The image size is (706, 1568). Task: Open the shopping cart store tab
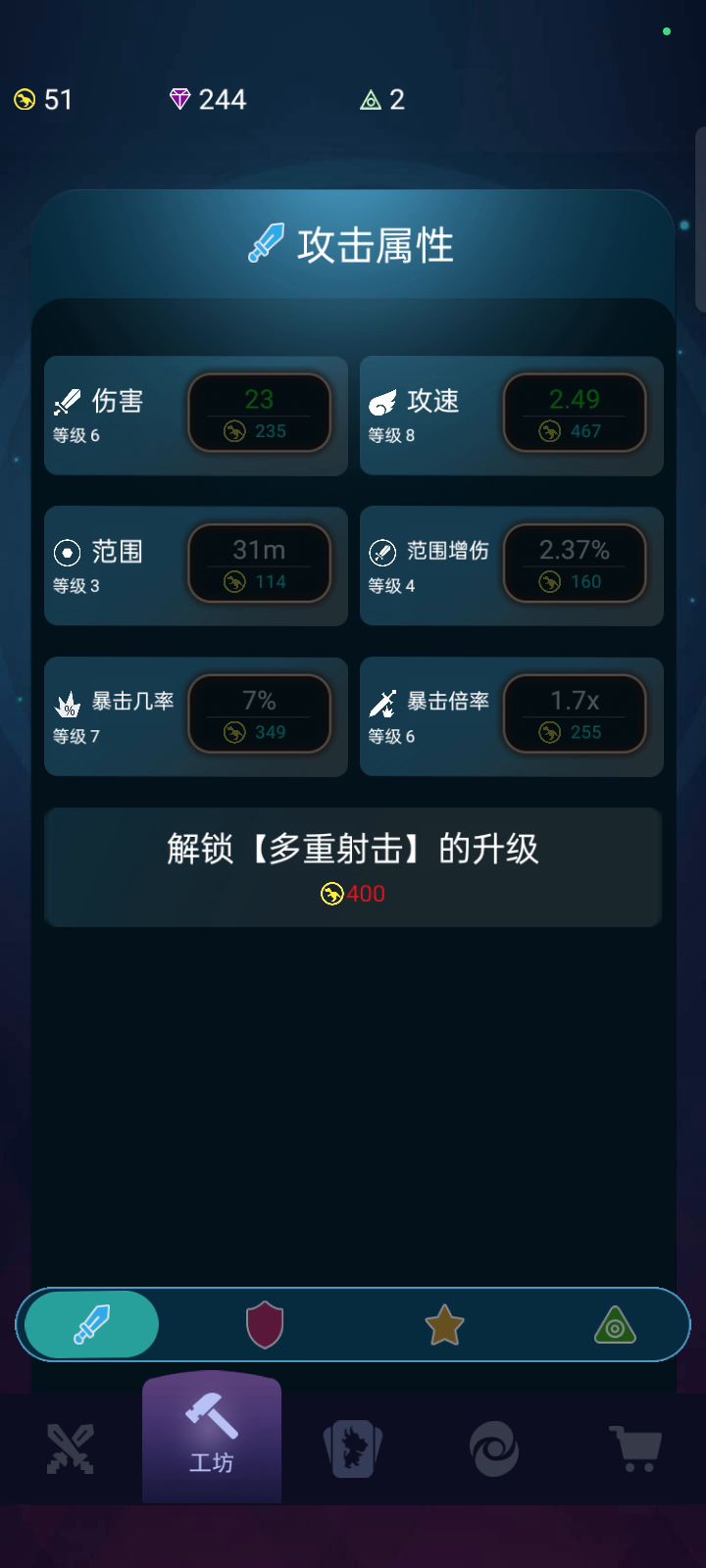(635, 1448)
